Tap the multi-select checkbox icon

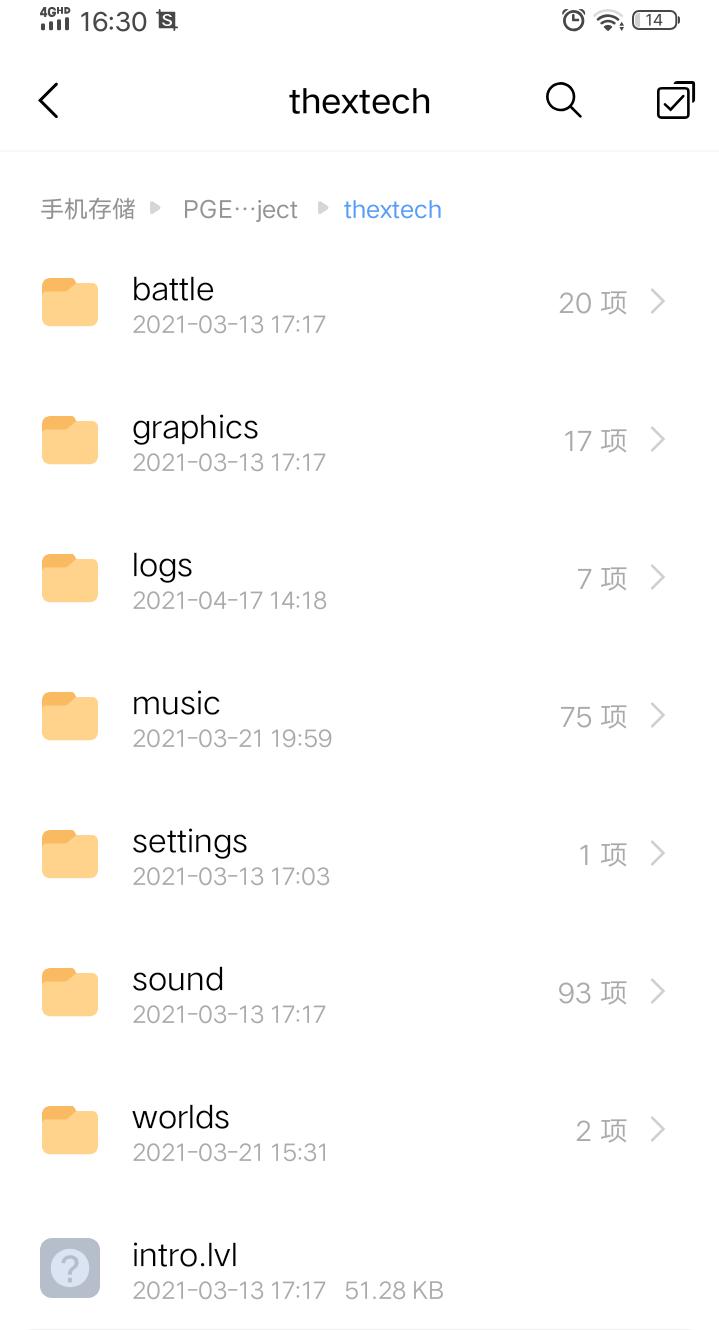[675, 100]
